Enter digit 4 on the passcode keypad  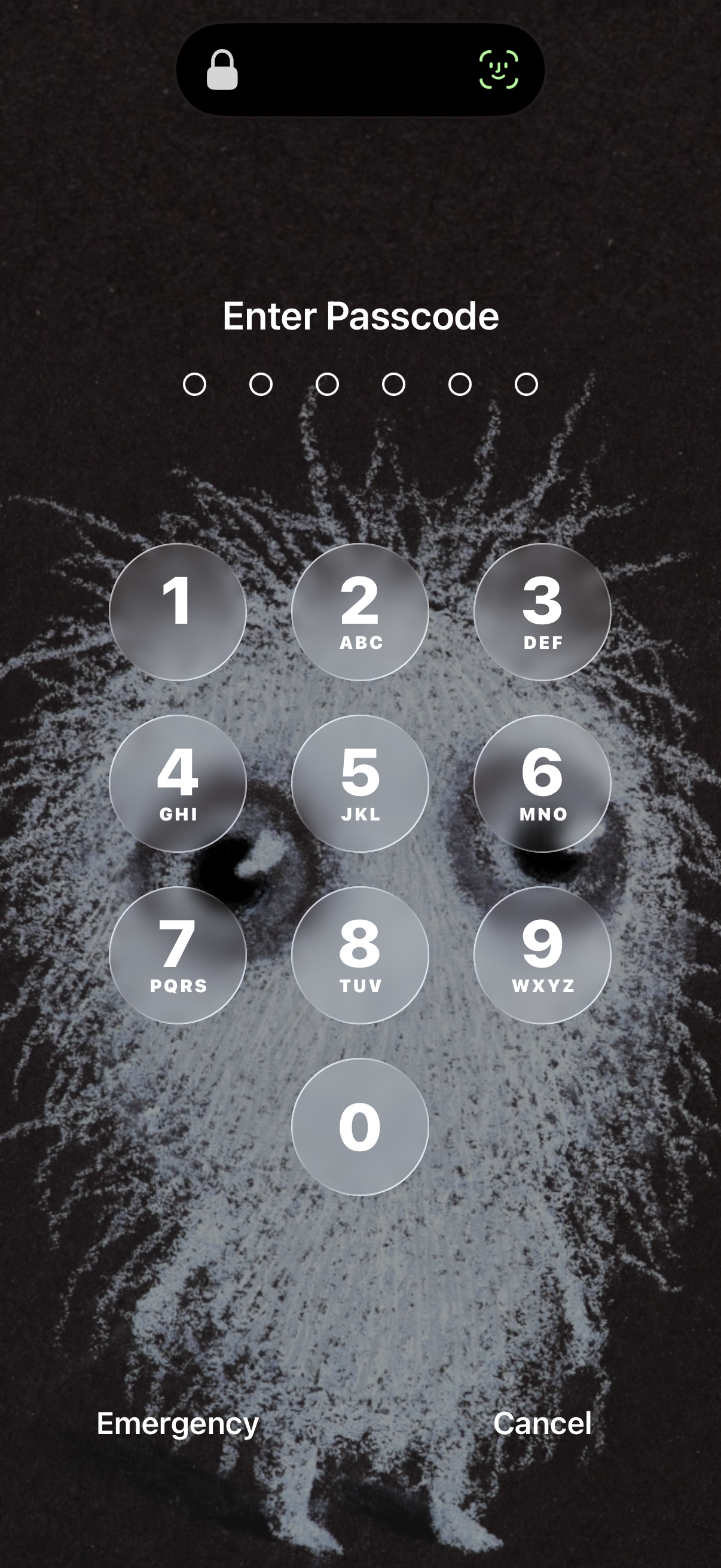point(178,783)
